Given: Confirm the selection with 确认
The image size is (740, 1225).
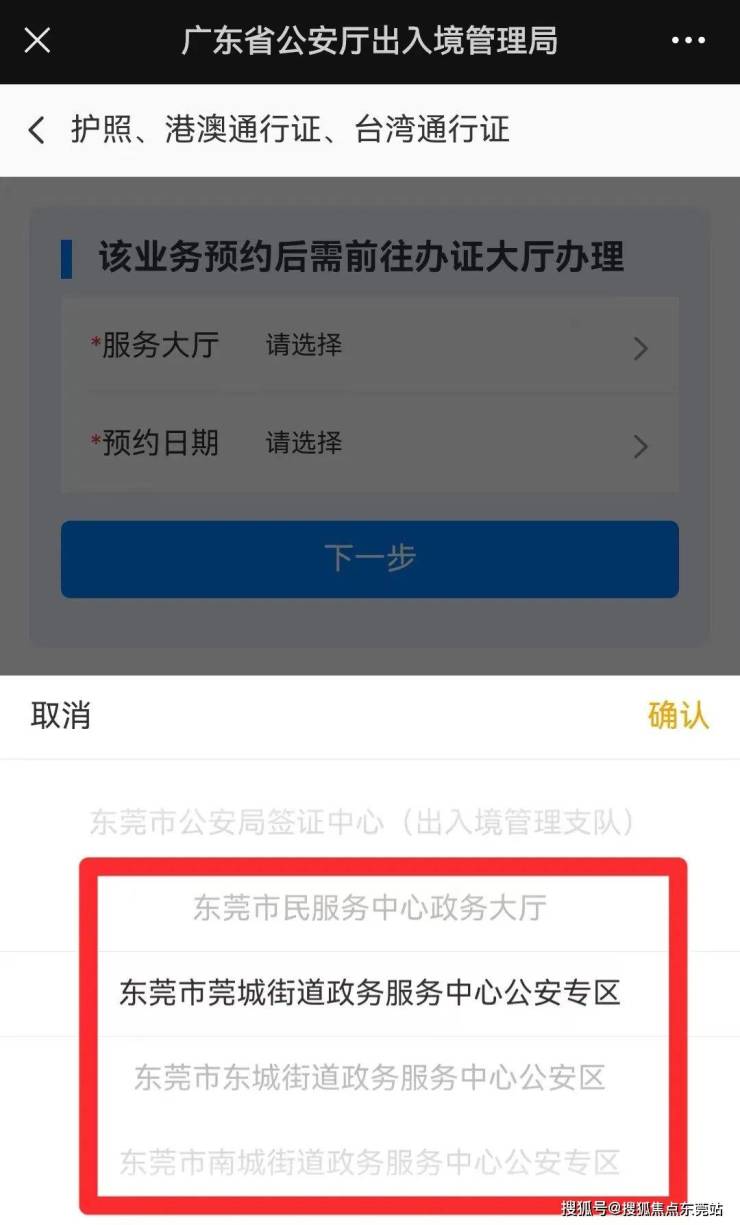Looking at the screenshot, I should pyautogui.click(x=678, y=715).
